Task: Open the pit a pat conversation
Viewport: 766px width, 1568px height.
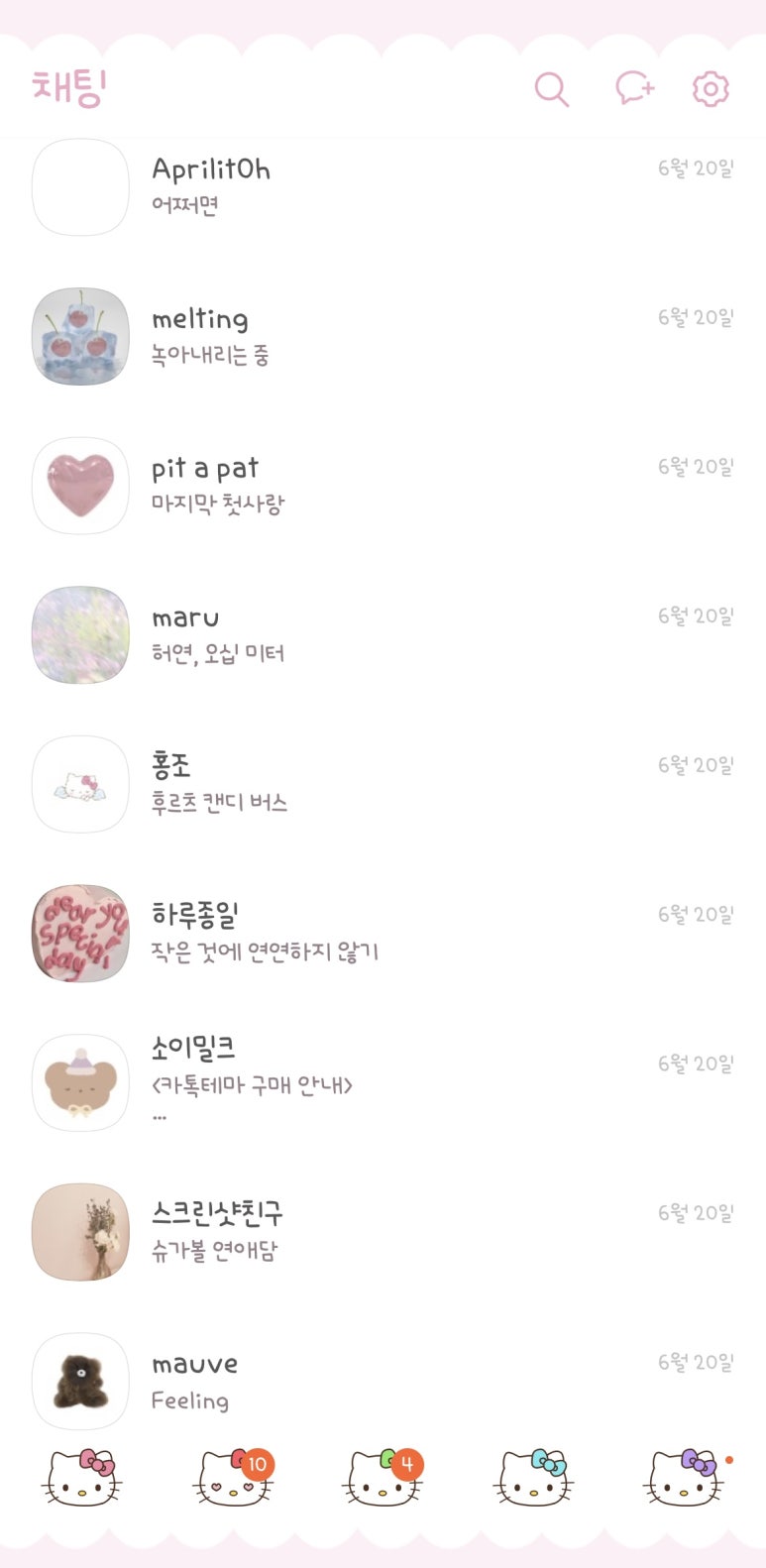Action: [383, 486]
